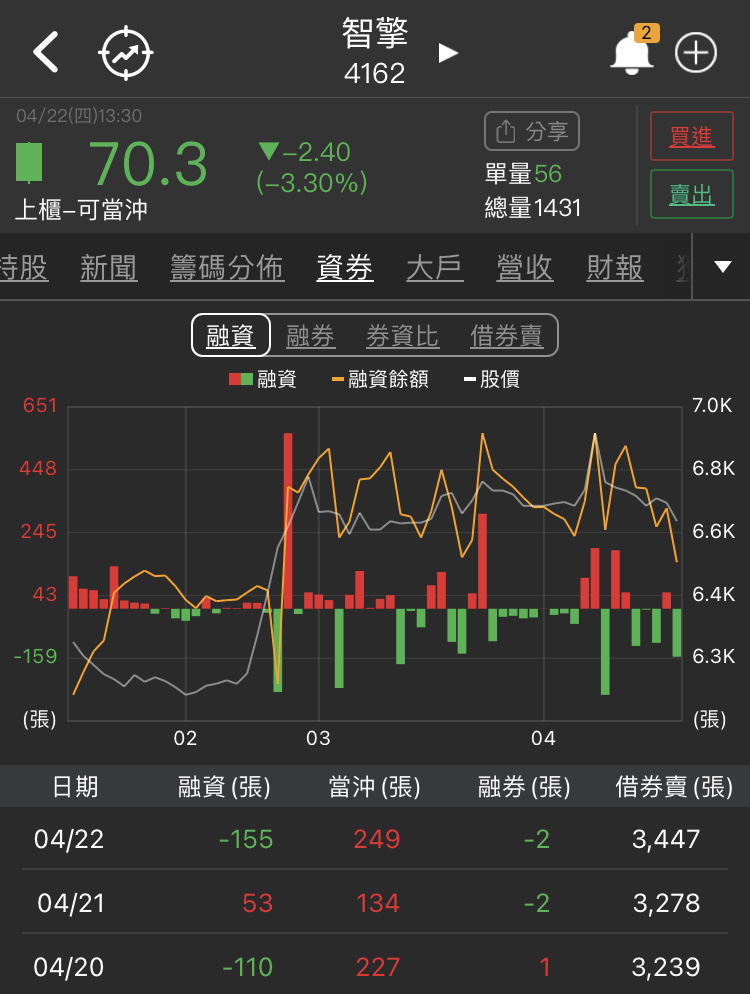Tap the 賣出 sell button
The image size is (750, 994).
[691, 195]
